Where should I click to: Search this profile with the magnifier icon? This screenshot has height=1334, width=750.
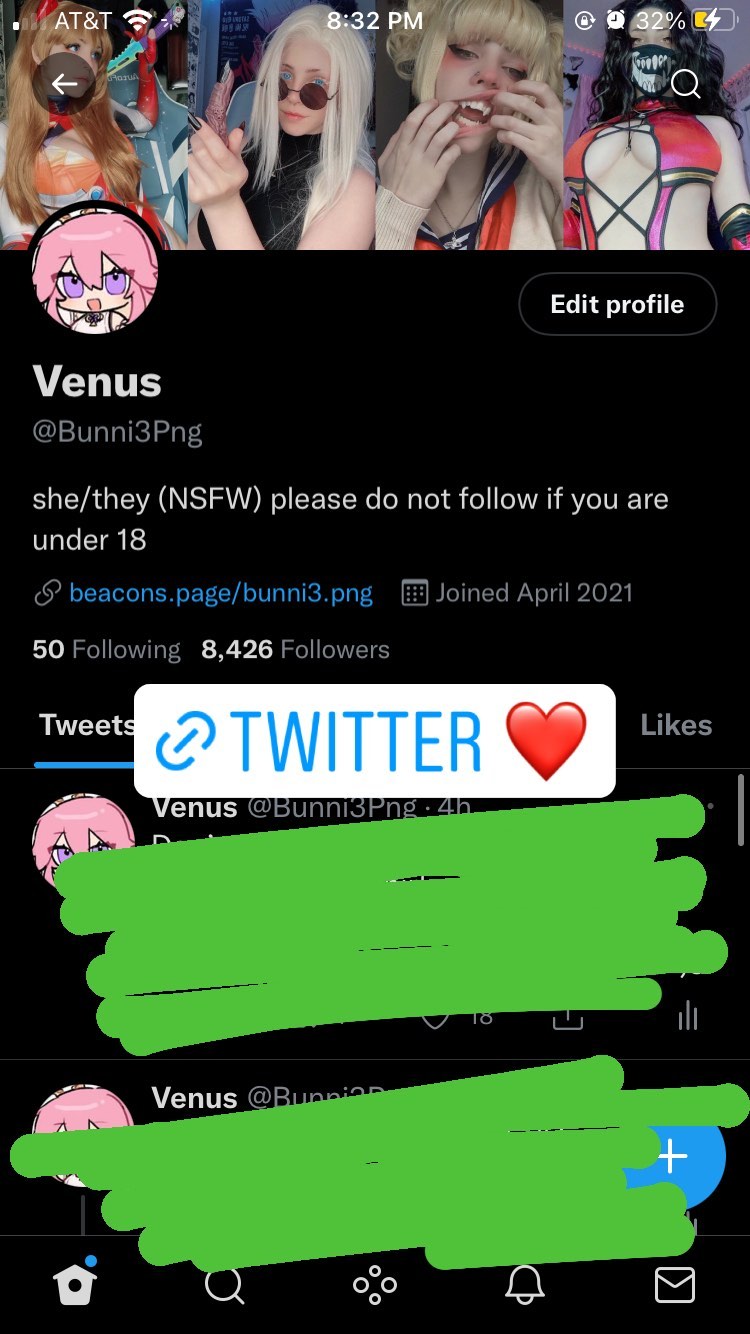click(x=685, y=84)
